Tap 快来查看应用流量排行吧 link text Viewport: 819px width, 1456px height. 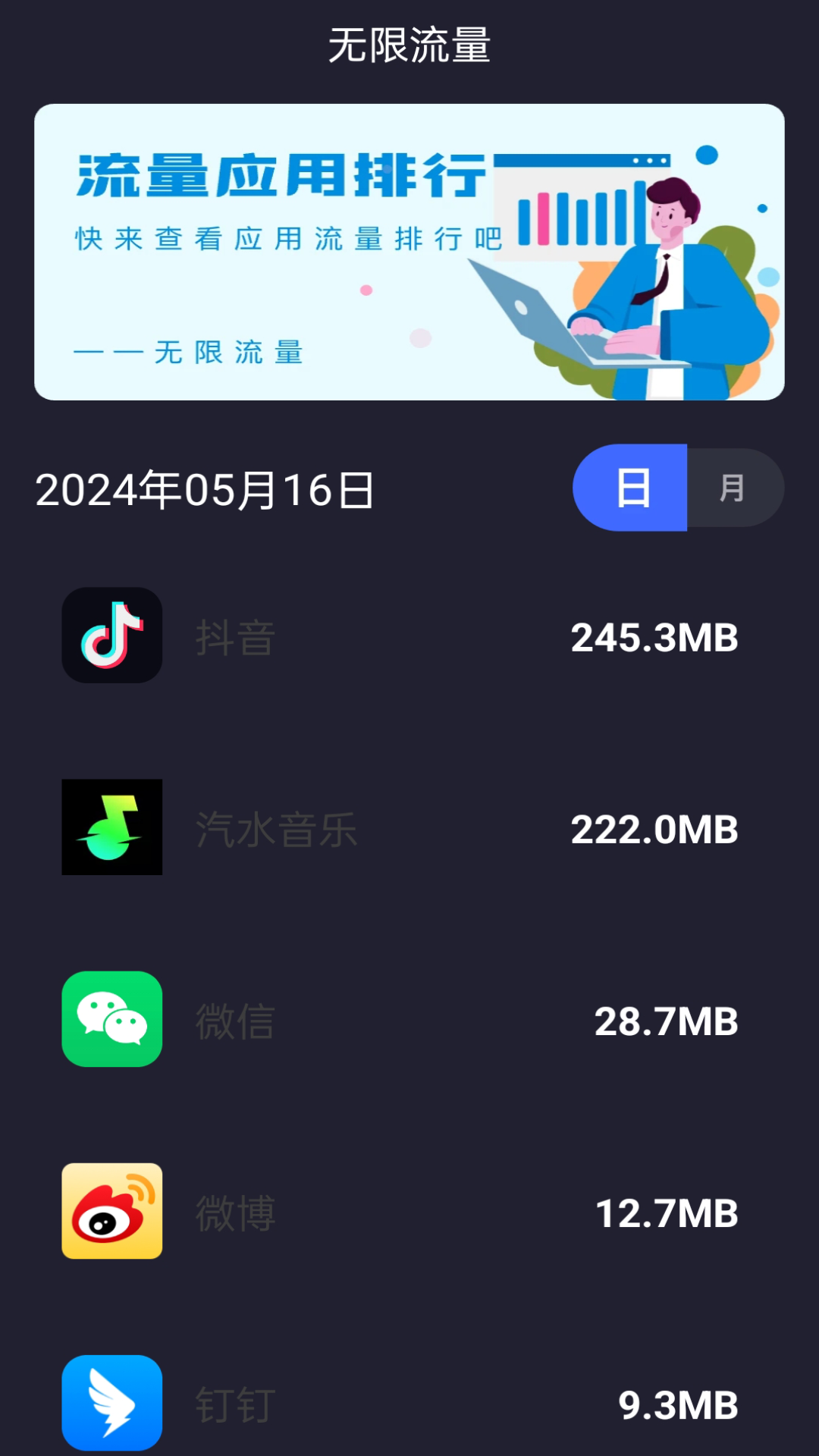tap(288, 237)
